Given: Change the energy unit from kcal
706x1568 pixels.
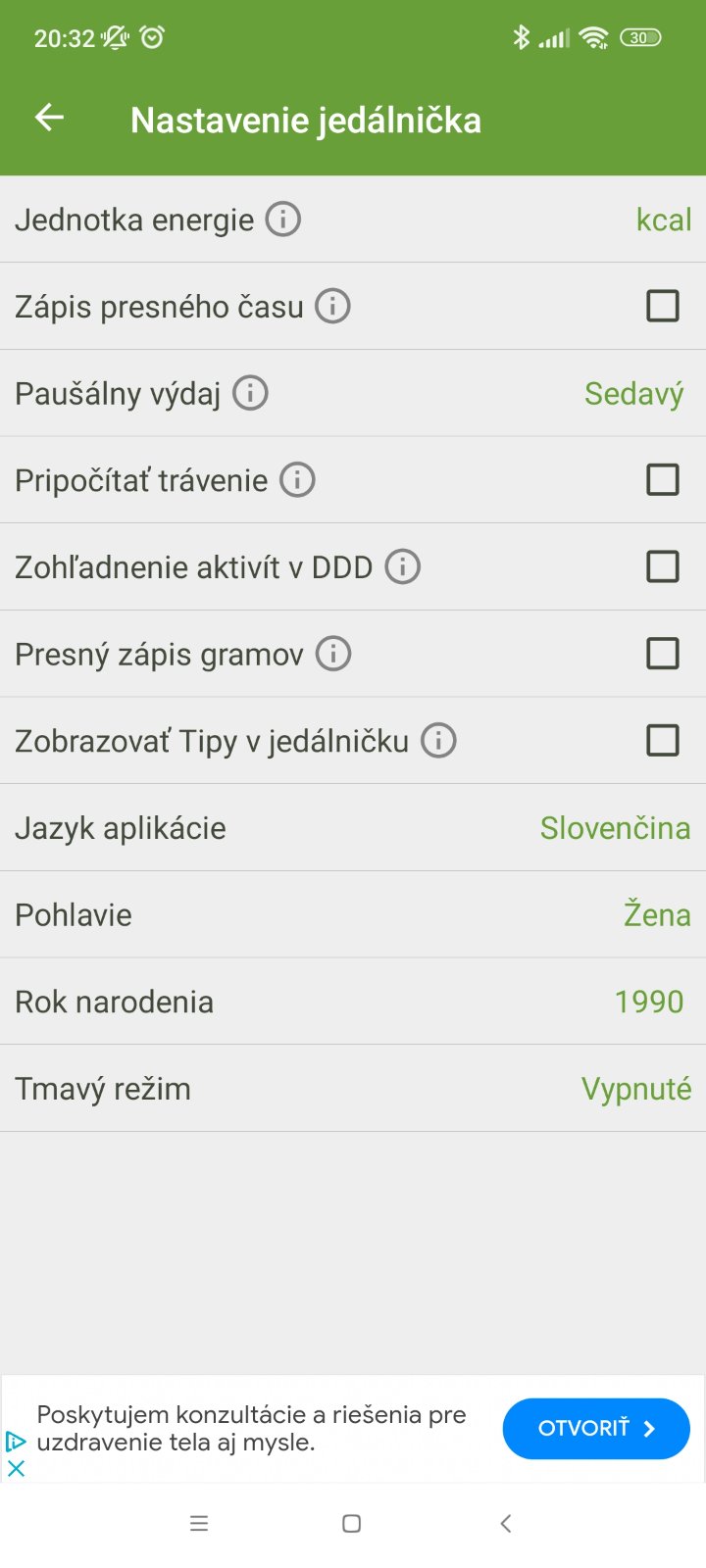Looking at the screenshot, I should click(x=663, y=220).
